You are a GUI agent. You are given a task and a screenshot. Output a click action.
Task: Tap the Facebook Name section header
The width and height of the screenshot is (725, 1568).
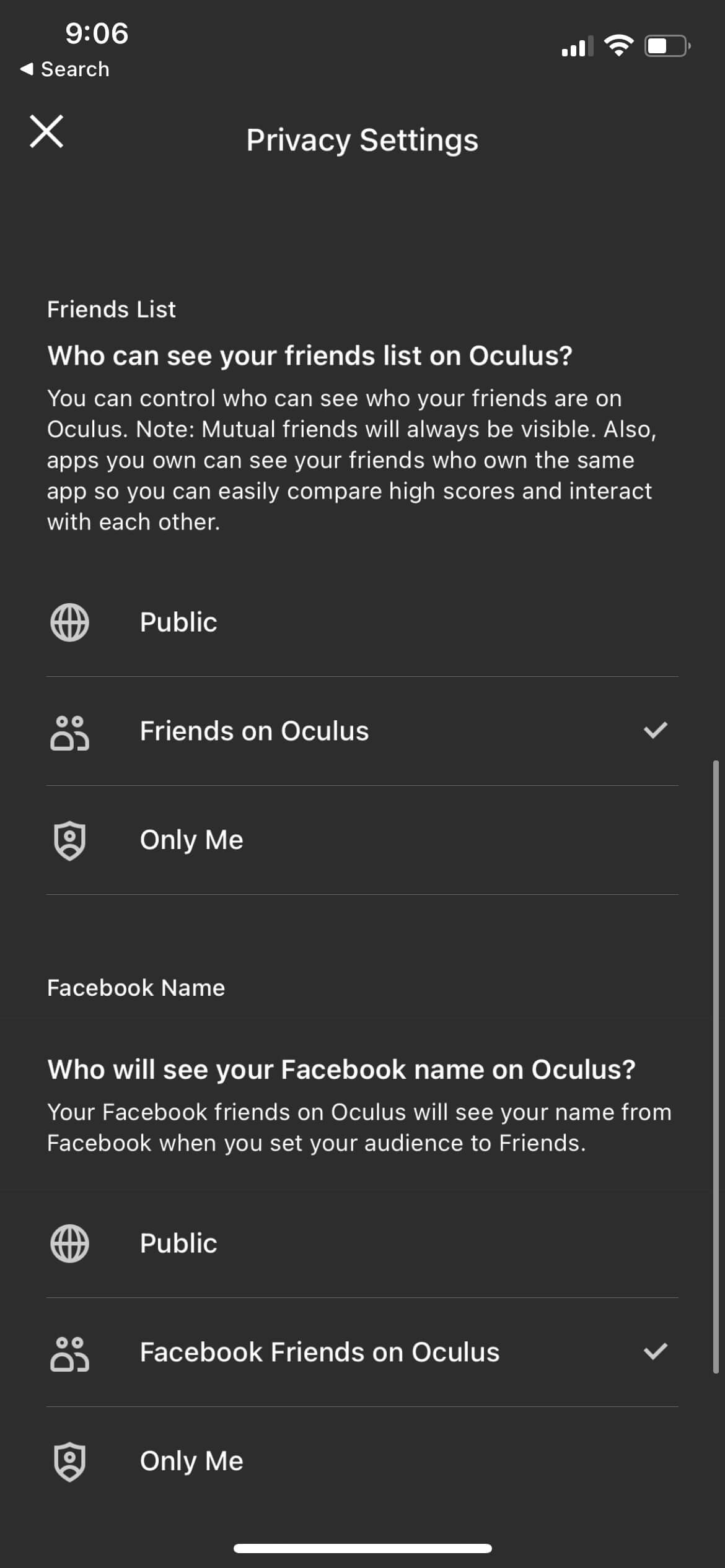point(136,988)
